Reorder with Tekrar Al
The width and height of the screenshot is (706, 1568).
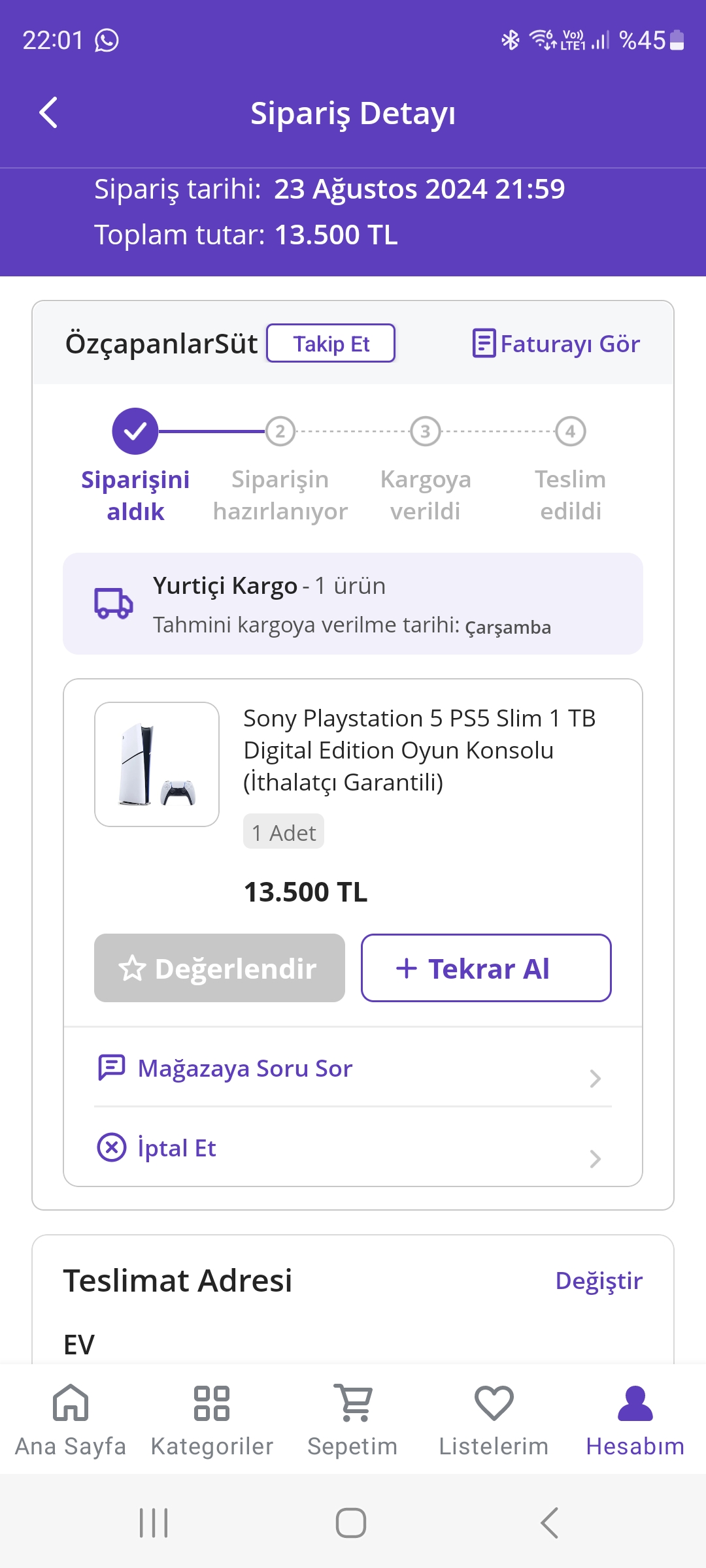pos(486,968)
